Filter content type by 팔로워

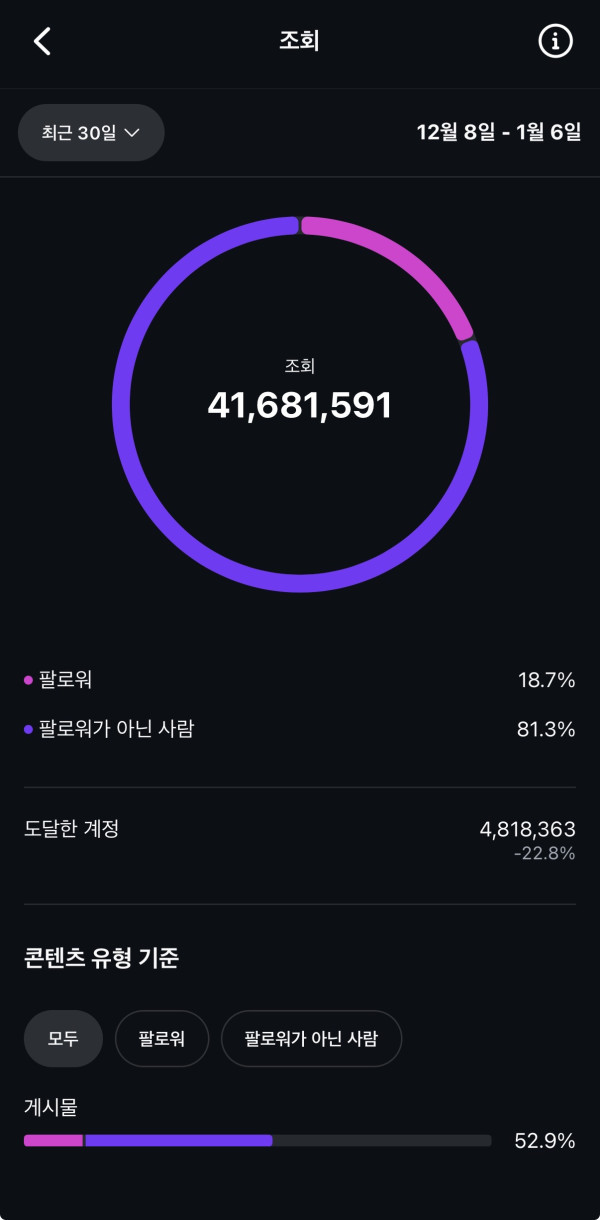(162, 1038)
